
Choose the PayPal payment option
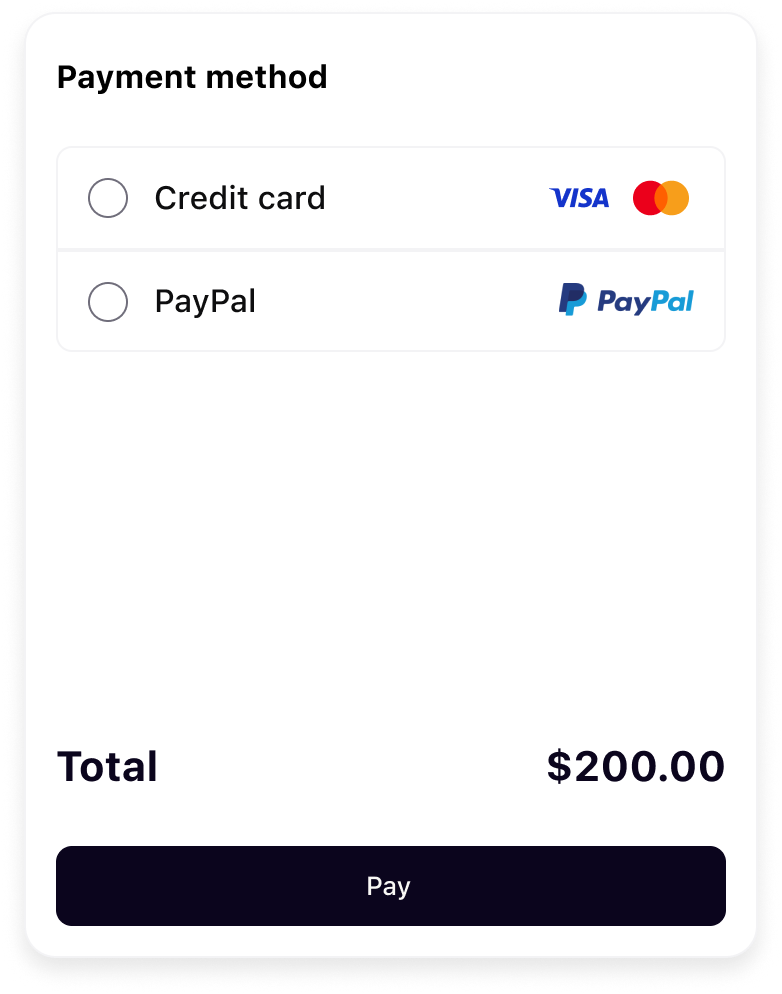pos(108,301)
